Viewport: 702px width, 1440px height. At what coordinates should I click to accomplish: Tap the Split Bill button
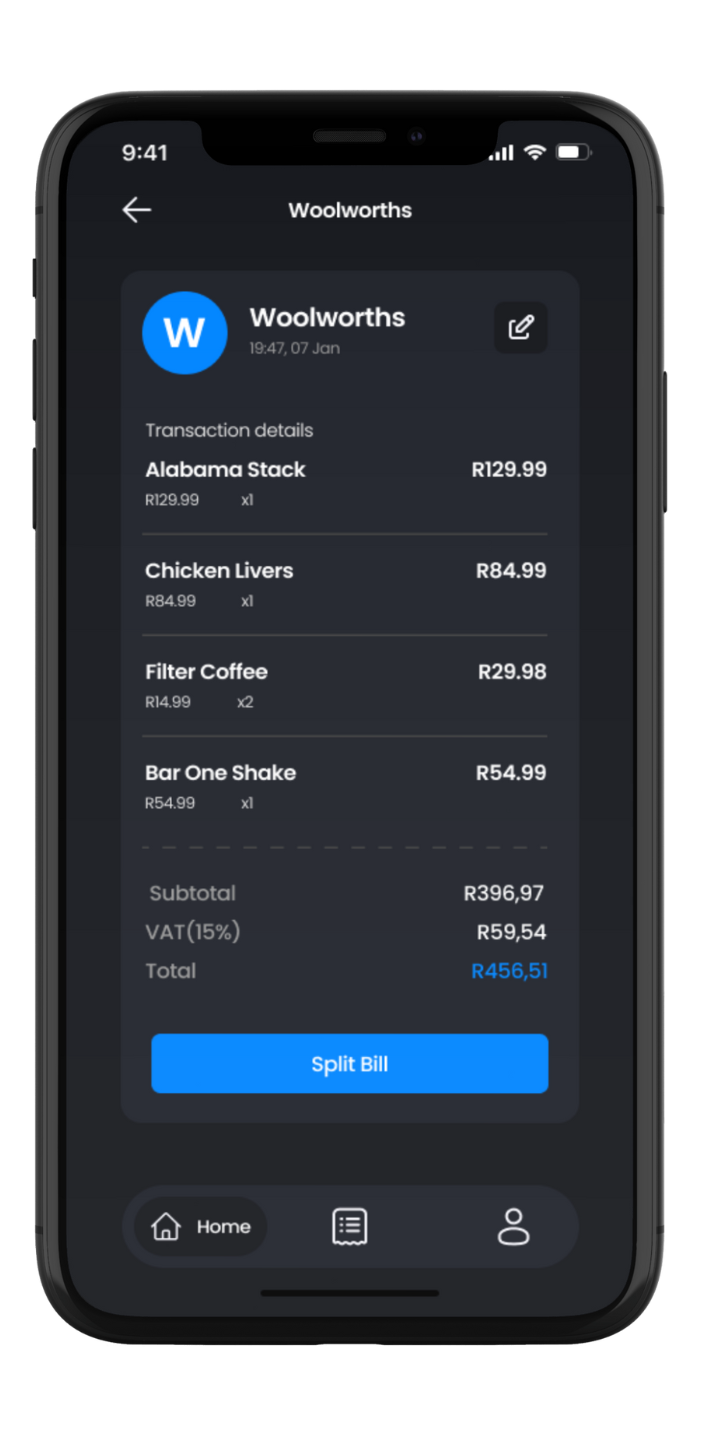(349, 1064)
